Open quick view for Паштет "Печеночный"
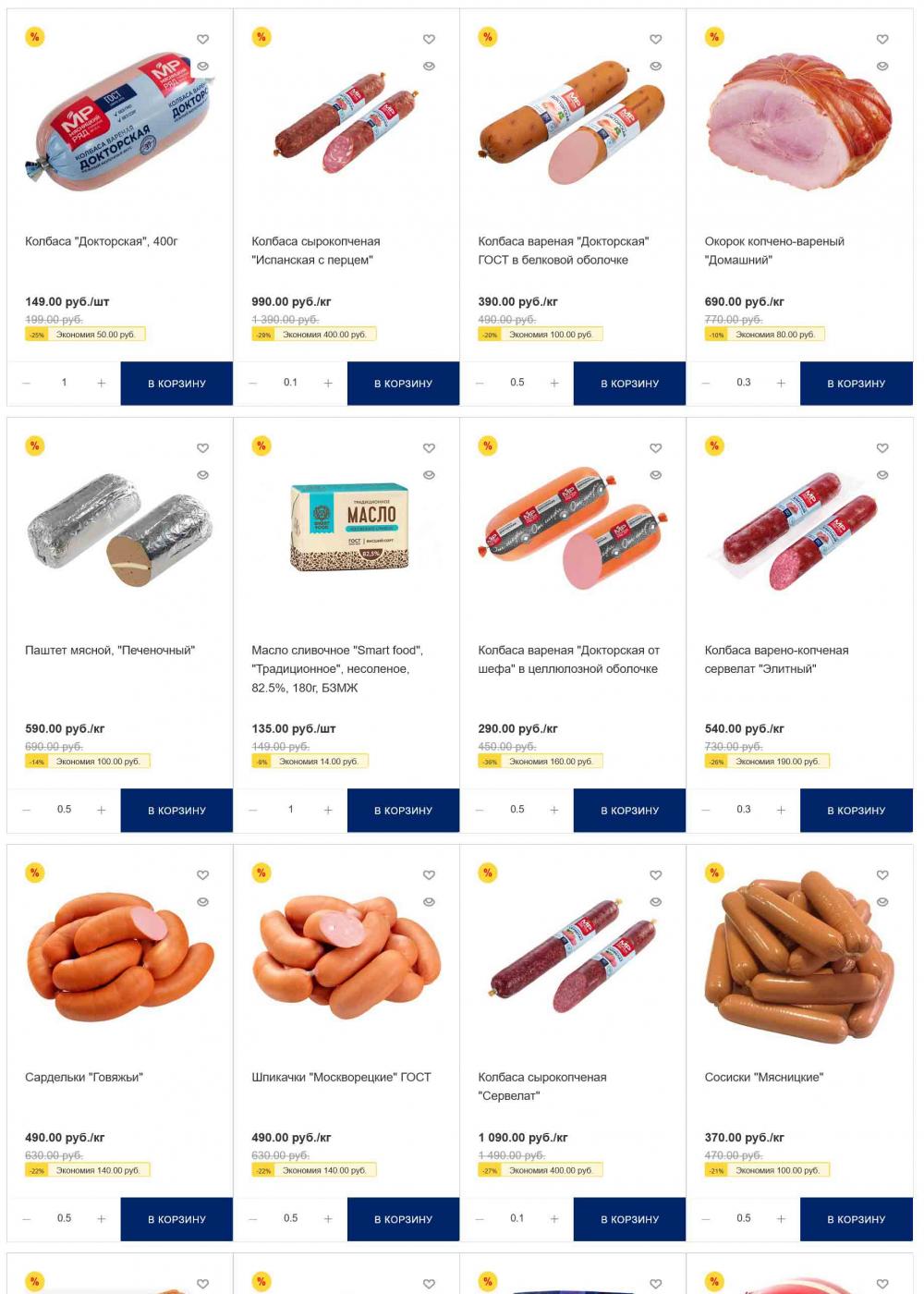 [x=202, y=475]
